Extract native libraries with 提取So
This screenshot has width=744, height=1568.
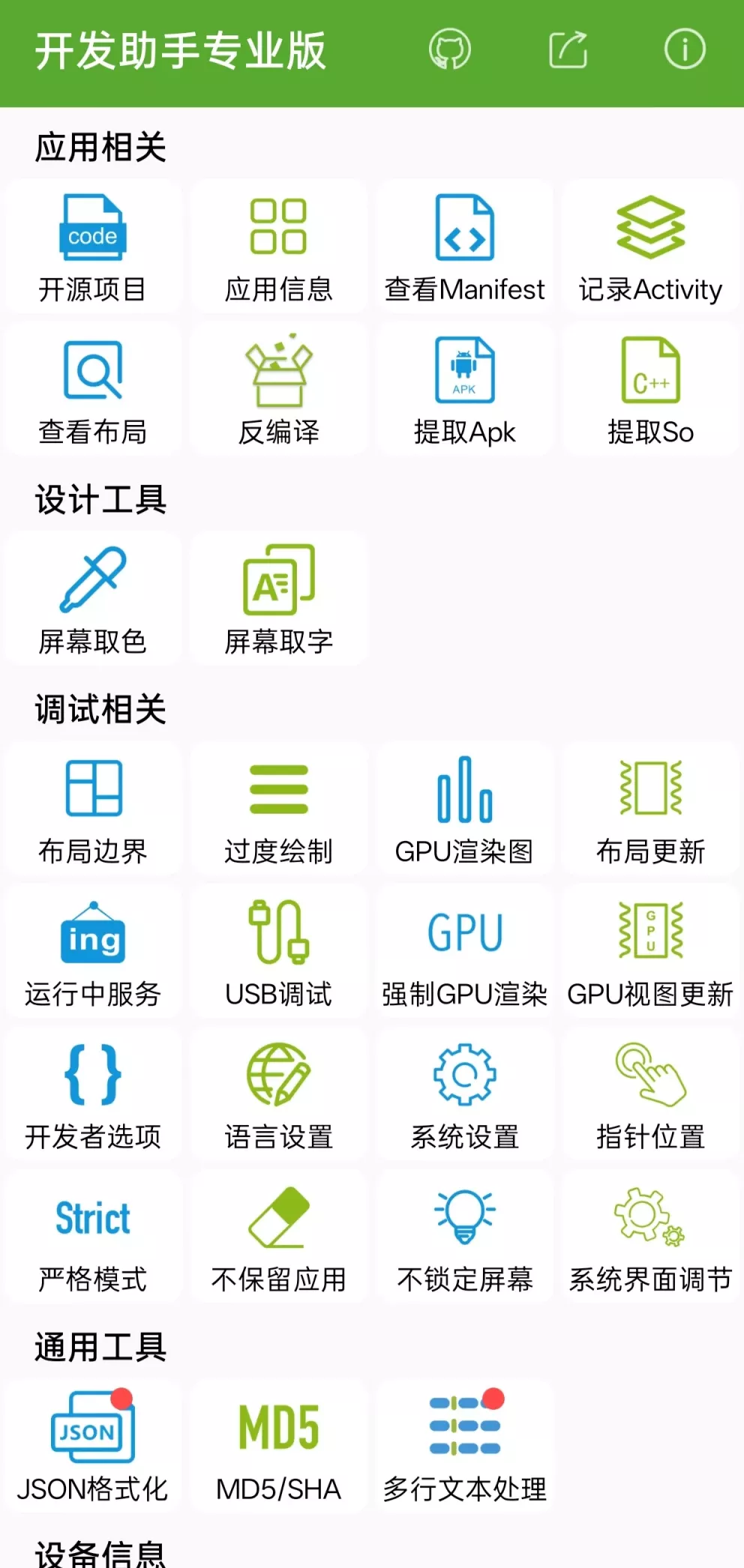(x=650, y=388)
